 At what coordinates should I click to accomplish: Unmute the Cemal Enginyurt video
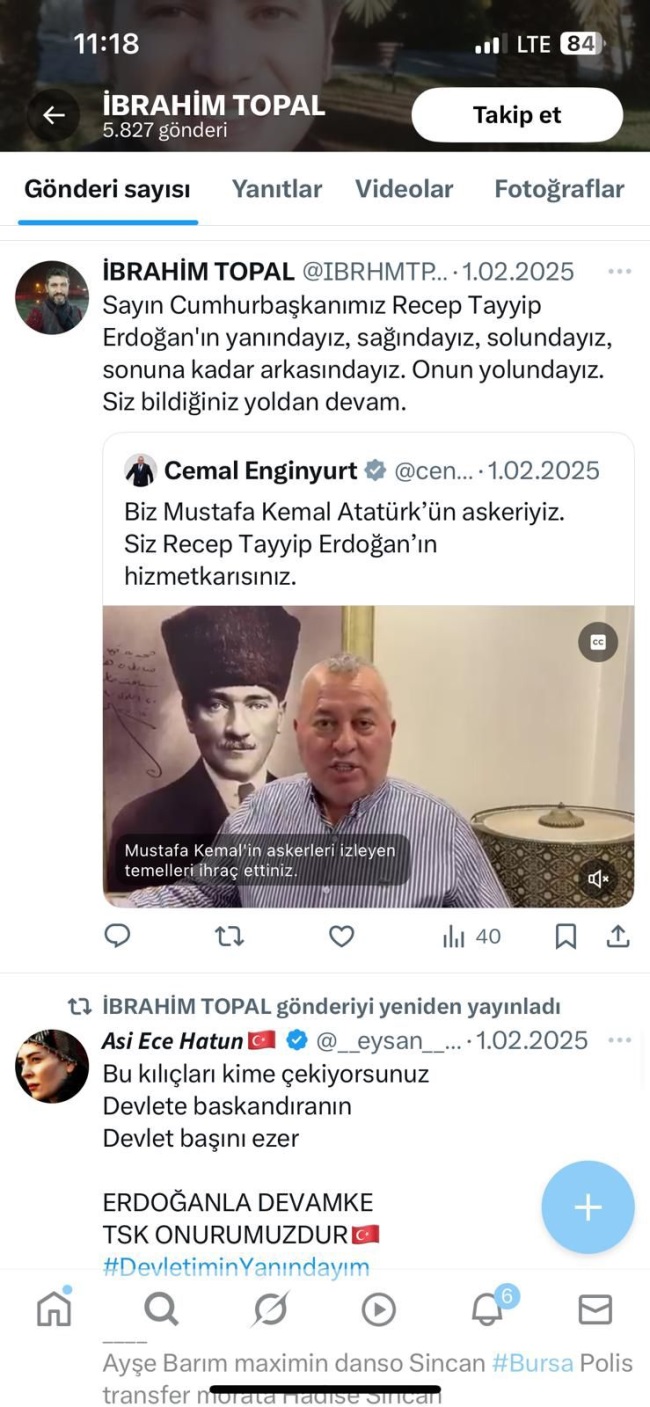(598, 878)
